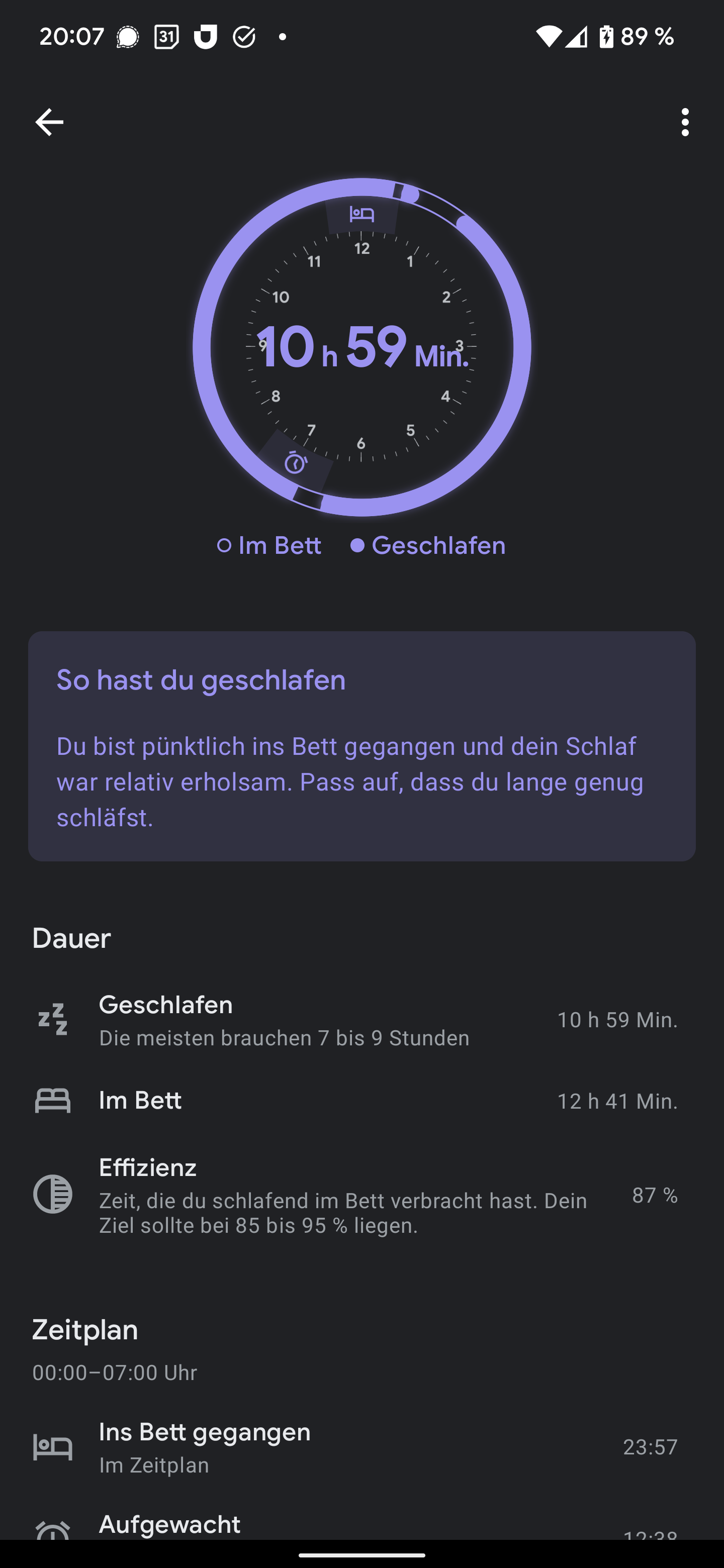Open the three-dot overflow menu
The image size is (724, 1568).
click(x=685, y=122)
